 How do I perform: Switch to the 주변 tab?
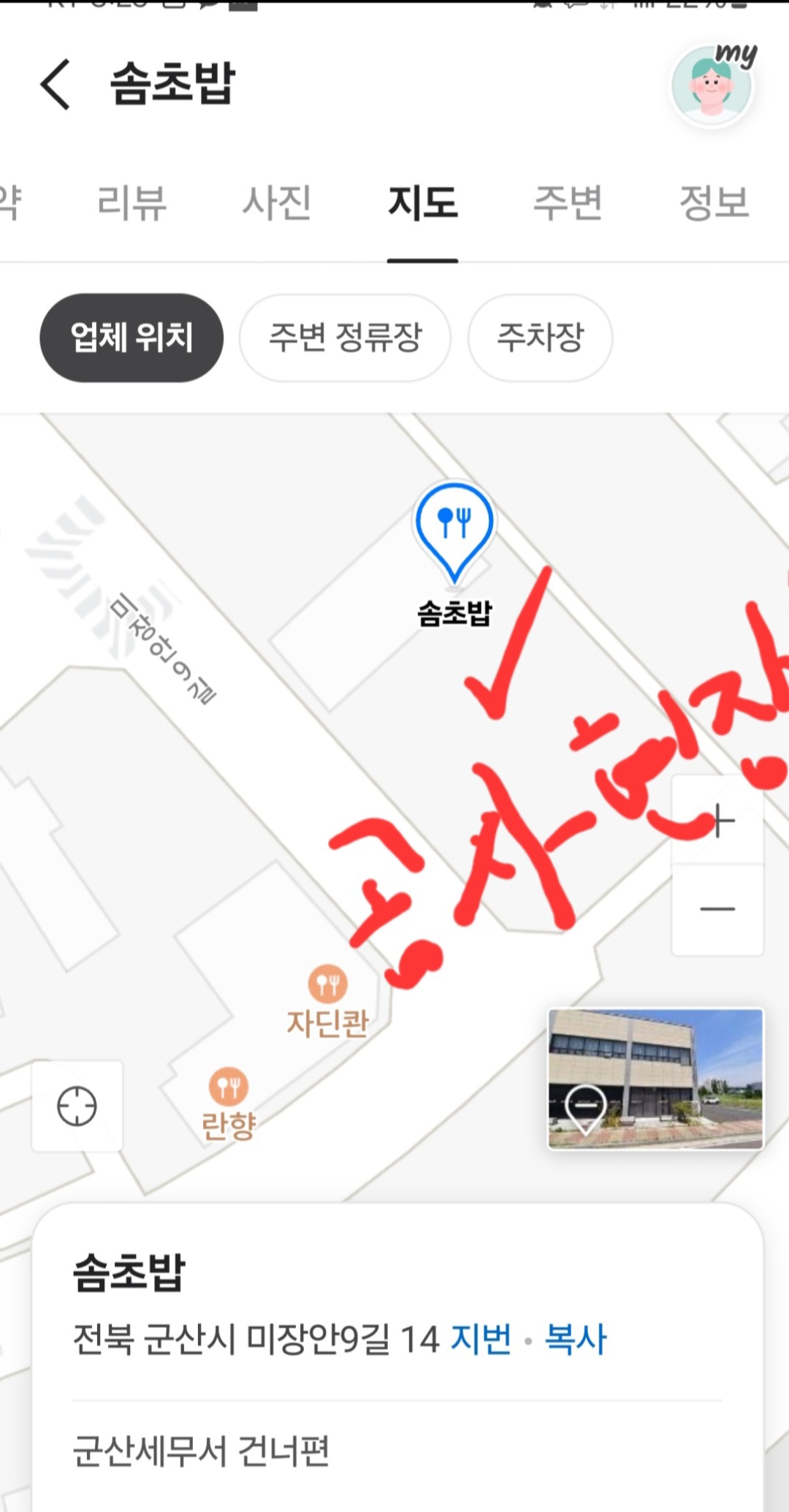click(x=568, y=202)
